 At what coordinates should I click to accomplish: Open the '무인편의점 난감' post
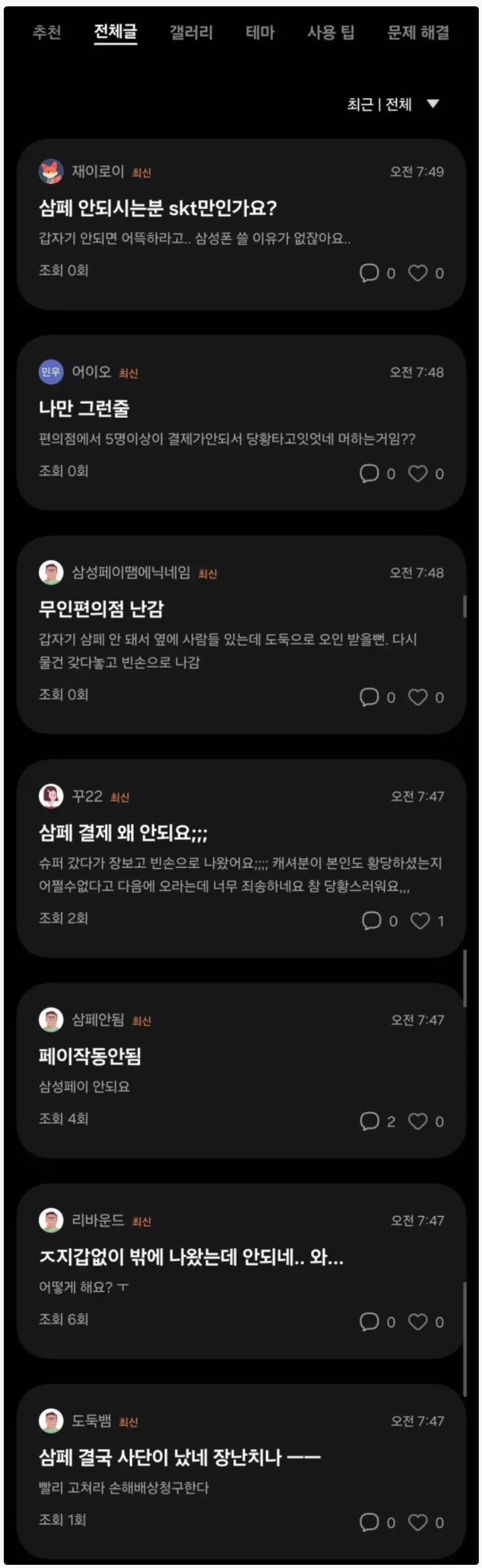(x=101, y=609)
